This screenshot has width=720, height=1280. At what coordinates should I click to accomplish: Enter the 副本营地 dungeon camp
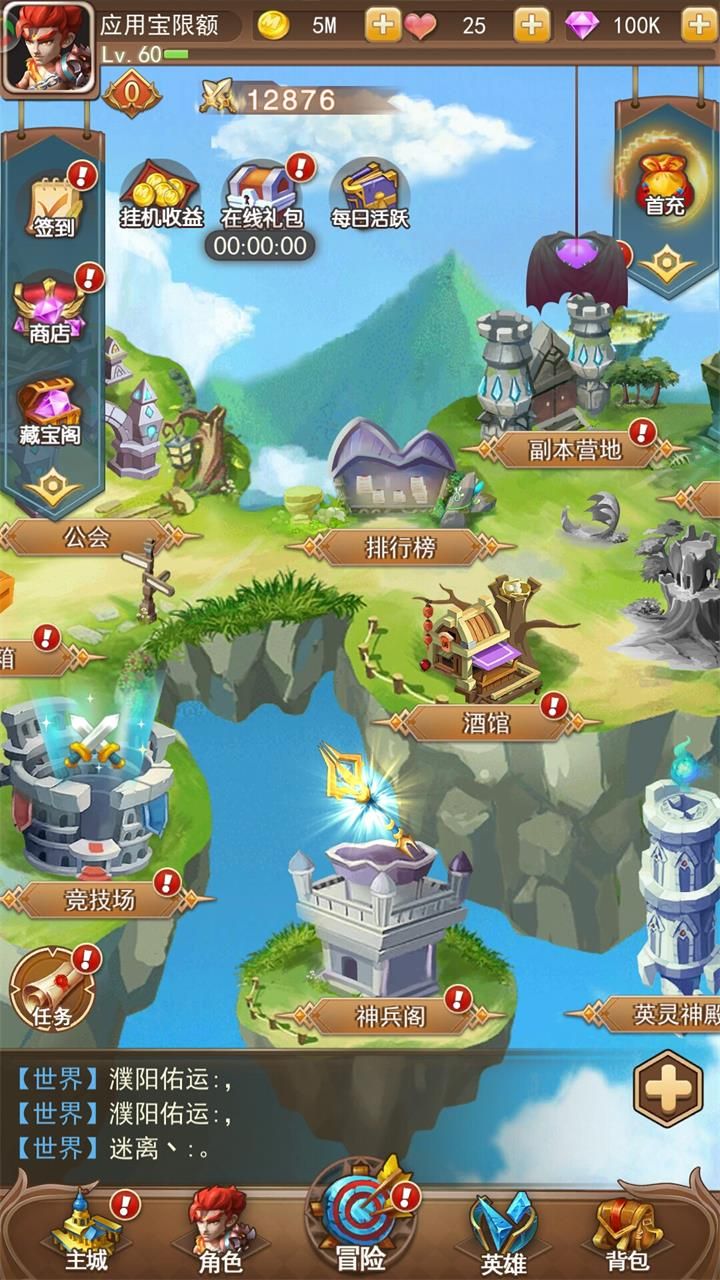click(x=573, y=450)
